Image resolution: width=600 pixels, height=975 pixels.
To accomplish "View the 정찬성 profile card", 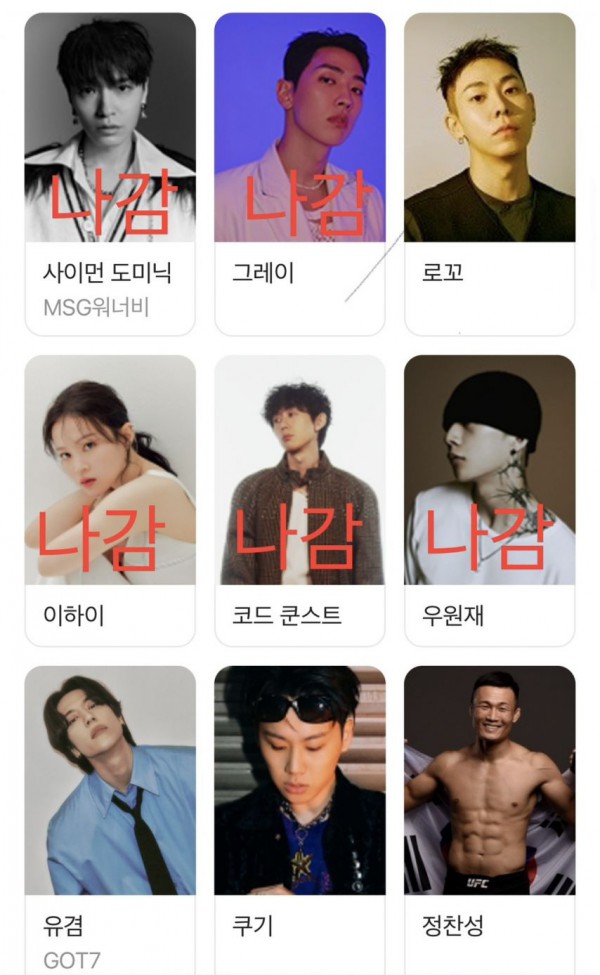I will coord(489,820).
